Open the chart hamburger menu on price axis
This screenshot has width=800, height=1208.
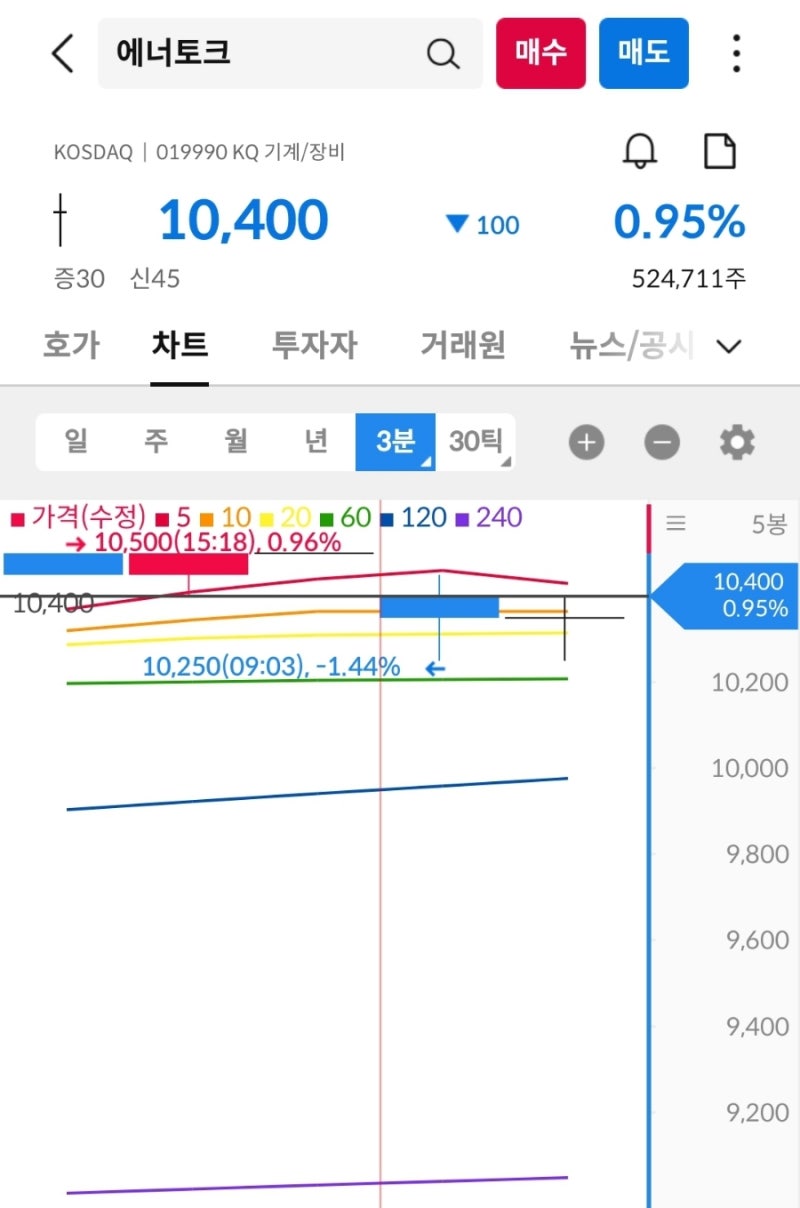(x=676, y=524)
